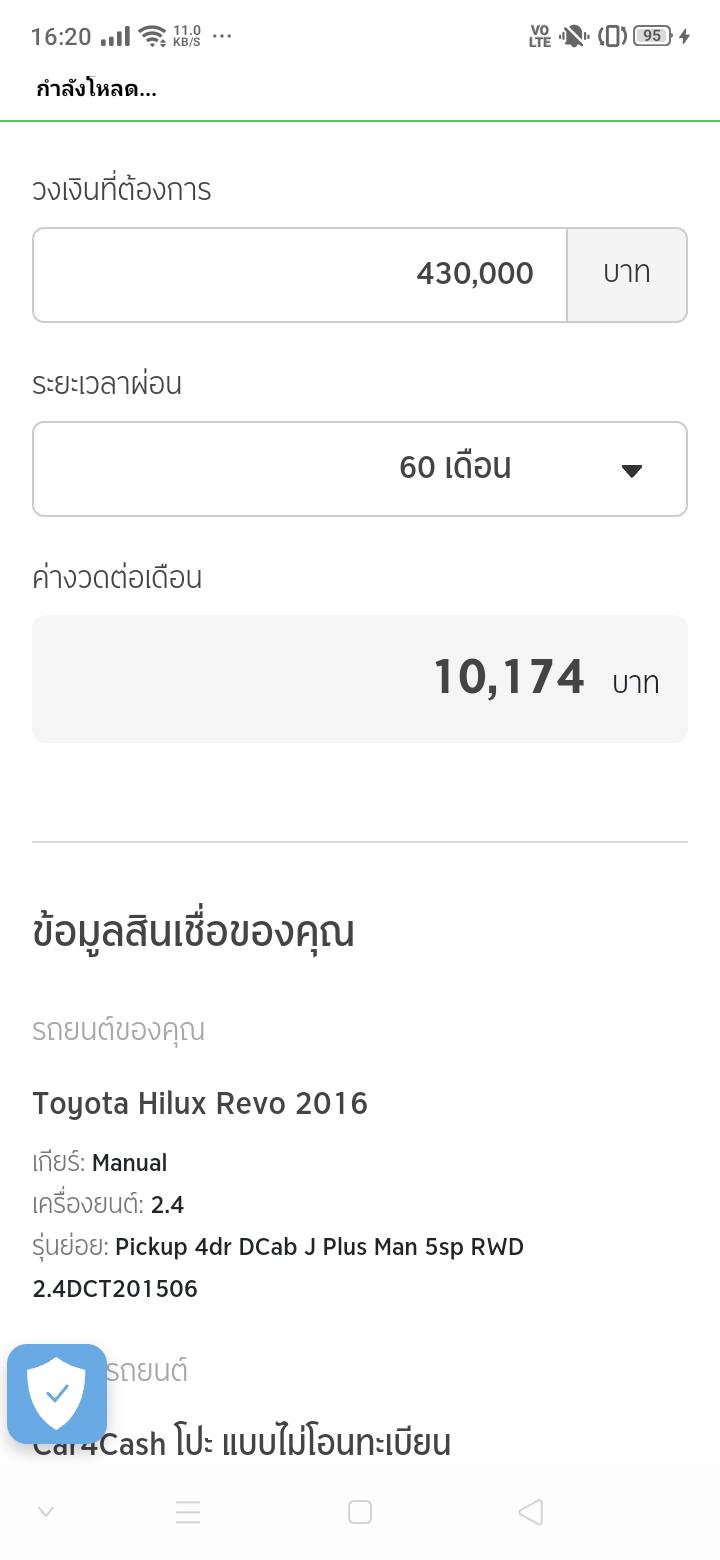The width and height of the screenshot is (720, 1560).
Task: Edit the loan amount field showing 430,000
Action: [x=300, y=275]
